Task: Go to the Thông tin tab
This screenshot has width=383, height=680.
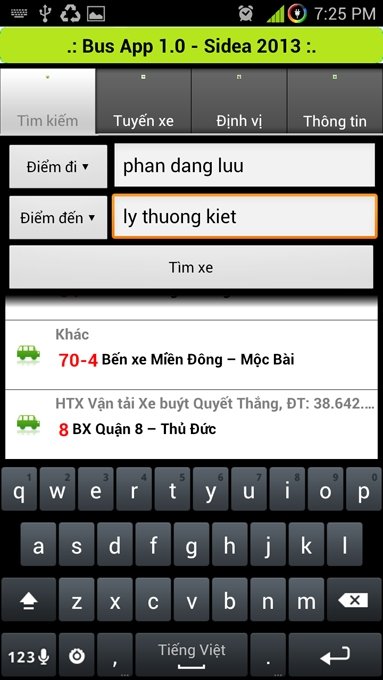Action: coord(335,101)
